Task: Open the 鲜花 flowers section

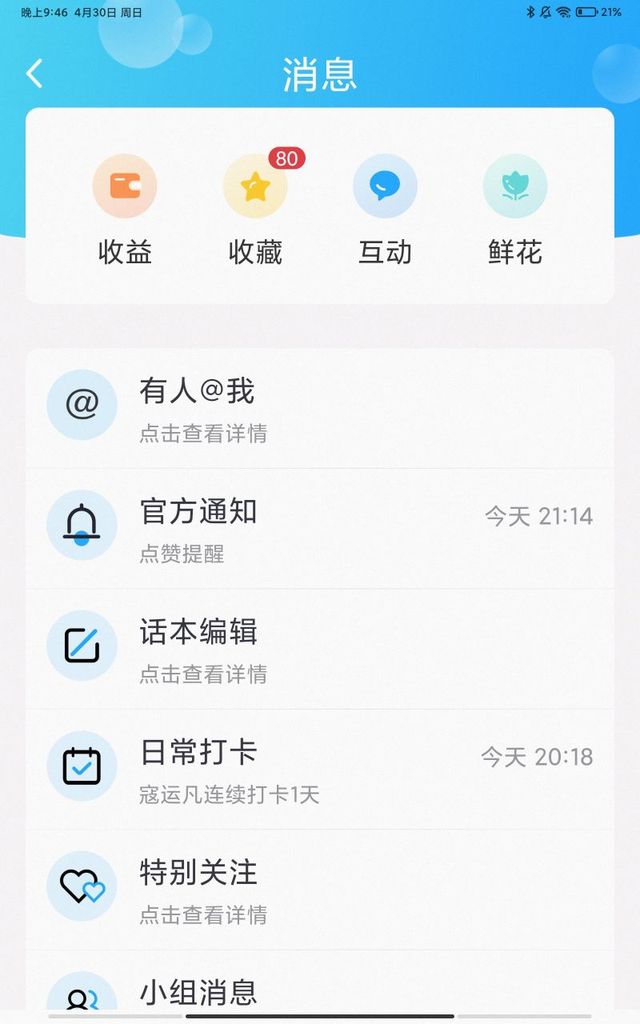Action: pyautogui.click(x=515, y=210)
